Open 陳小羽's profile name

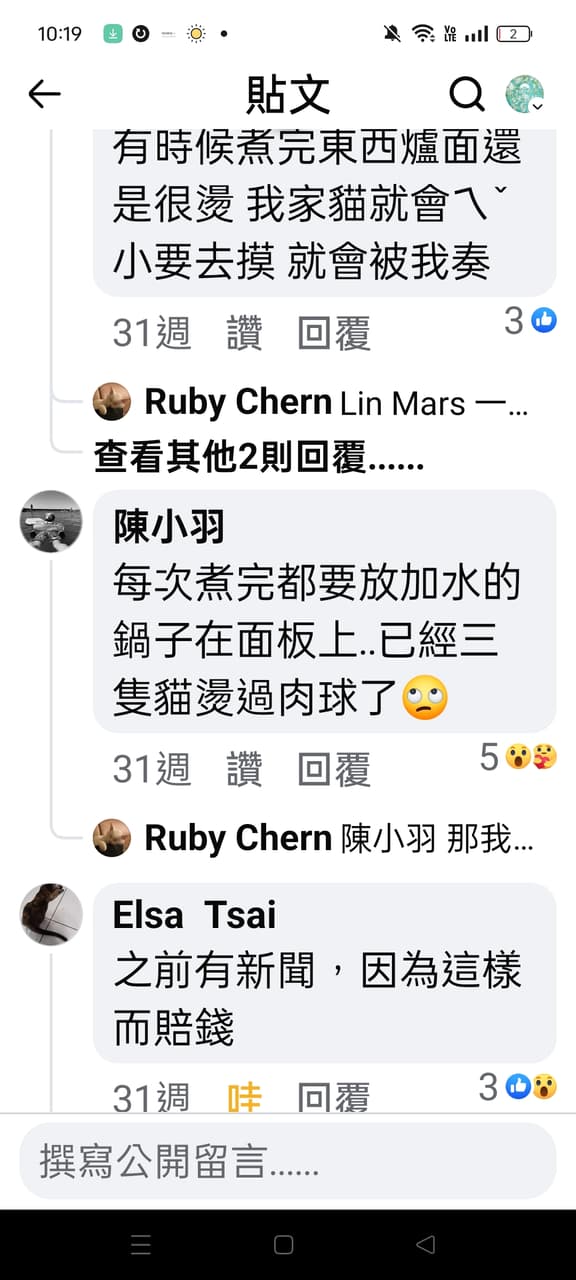[169, 528]
